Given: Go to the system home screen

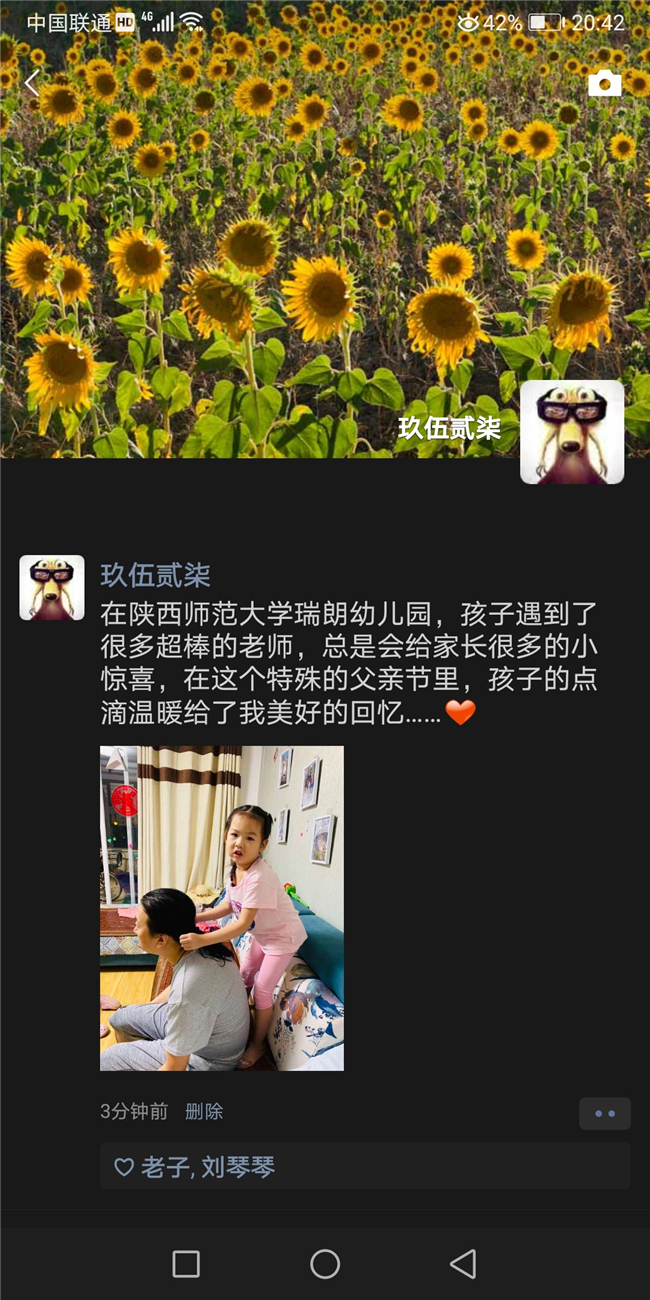Looking at the screenshot, I should (x=325, y=1264).
